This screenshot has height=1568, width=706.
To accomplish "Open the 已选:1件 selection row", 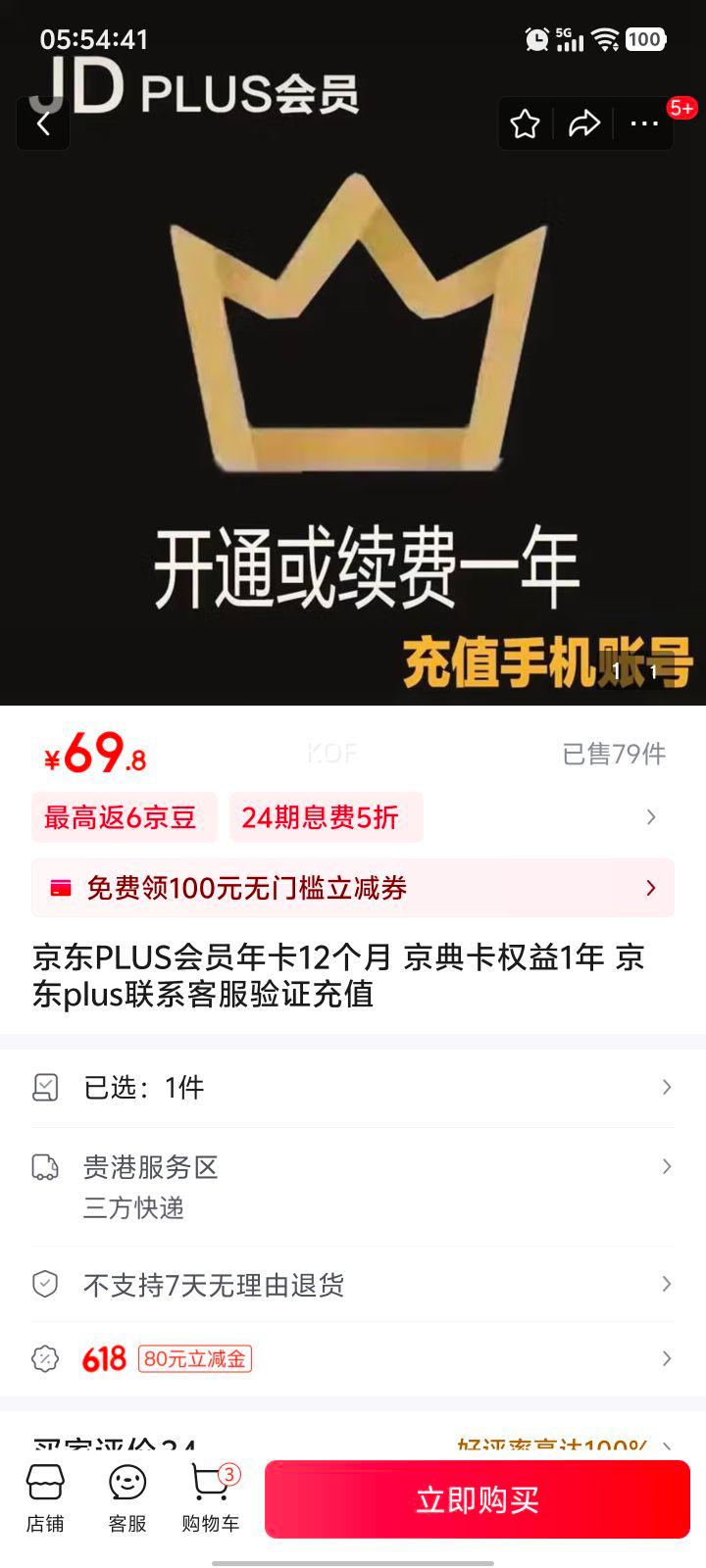I will [353, 1088].
